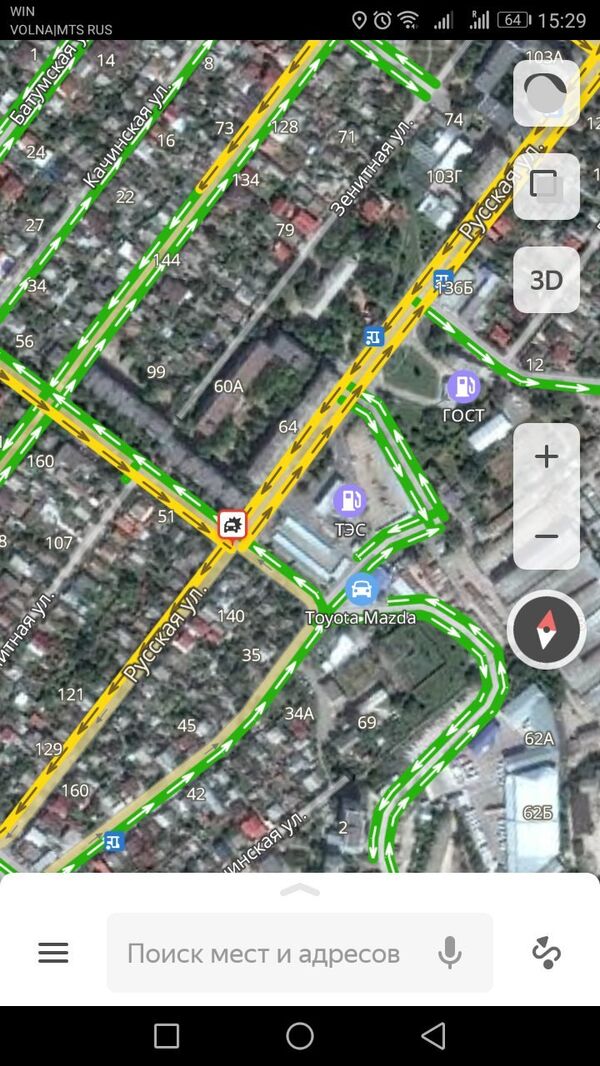Open the hamburger menu
600x1066 pixels.
point(53,953)
